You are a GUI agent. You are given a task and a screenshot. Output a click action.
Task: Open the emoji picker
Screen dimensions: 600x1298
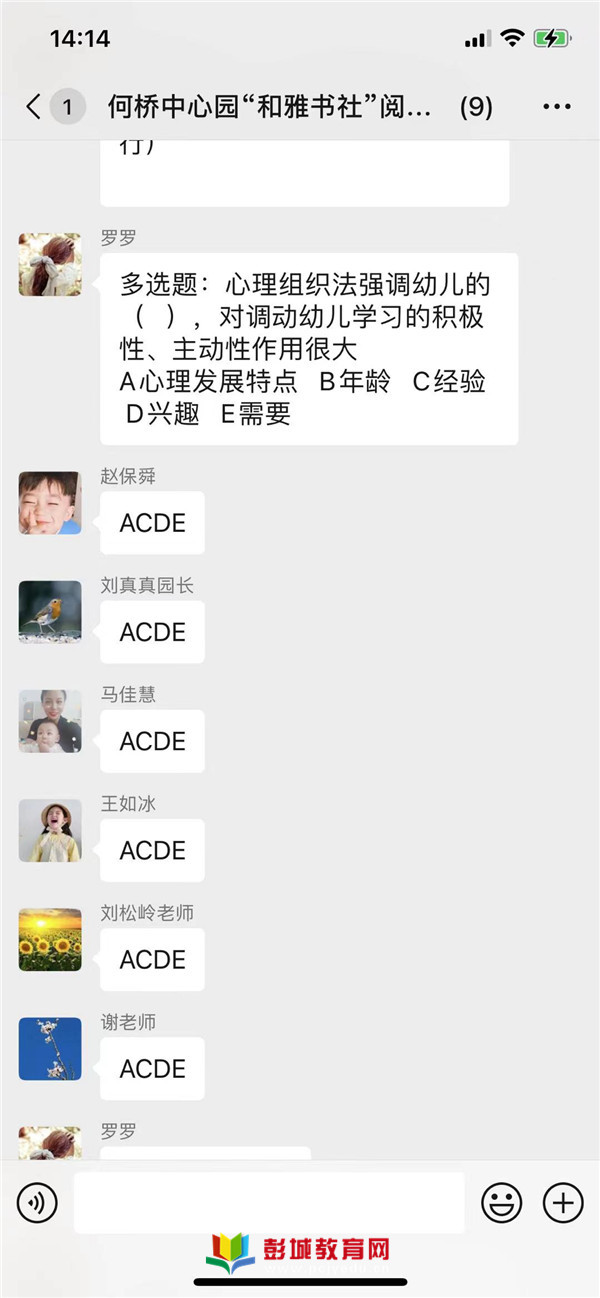[x=501, y=1202]
